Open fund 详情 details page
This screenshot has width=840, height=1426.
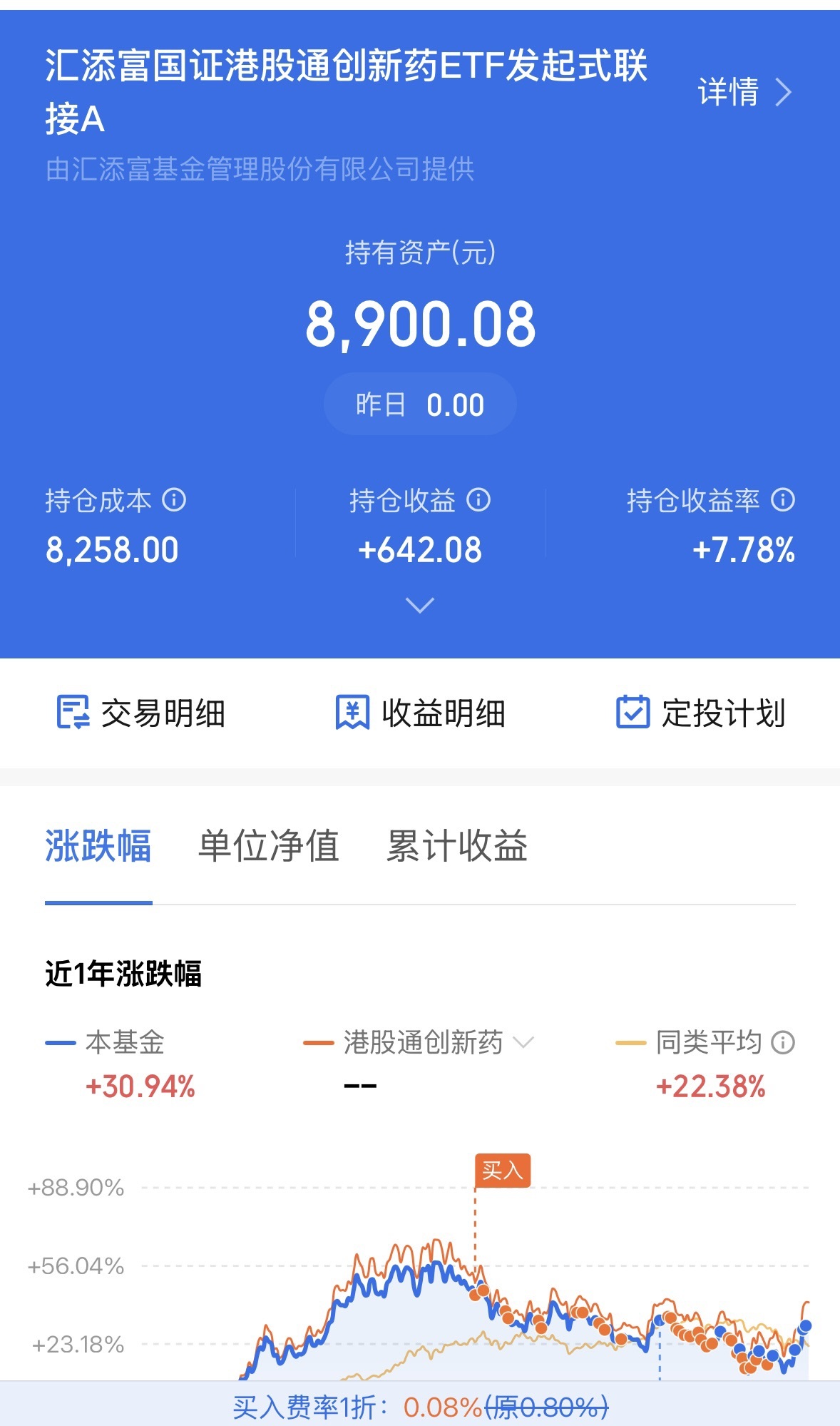[x=744, y=92]
